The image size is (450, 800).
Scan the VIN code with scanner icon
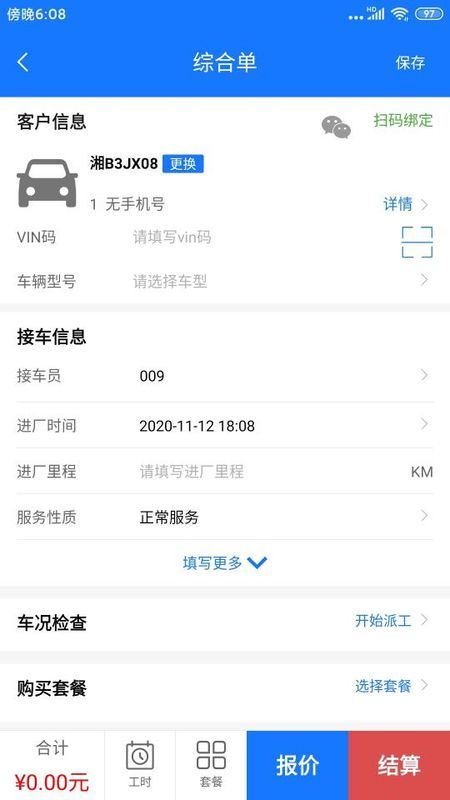pos(417,242)
